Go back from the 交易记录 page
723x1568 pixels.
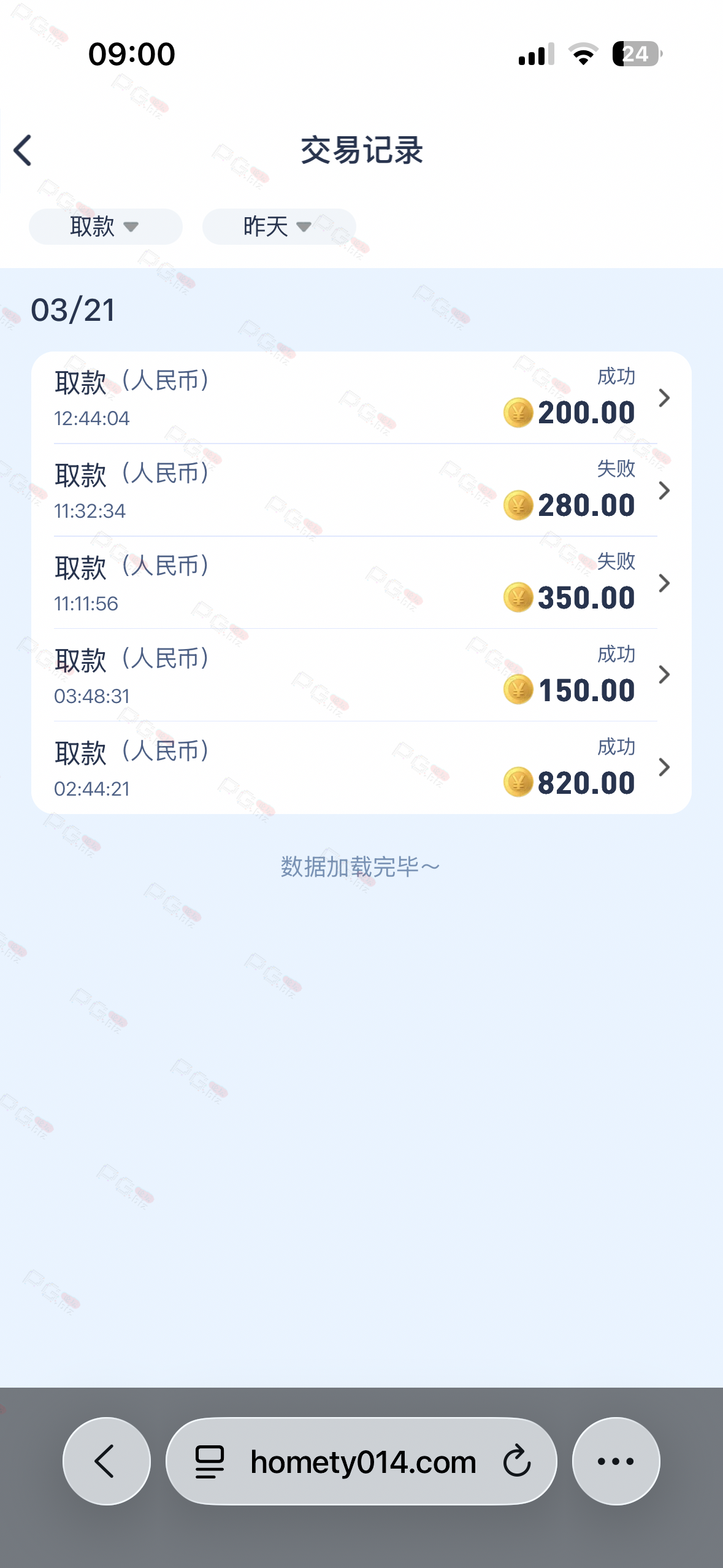click(x=23, y=150)
